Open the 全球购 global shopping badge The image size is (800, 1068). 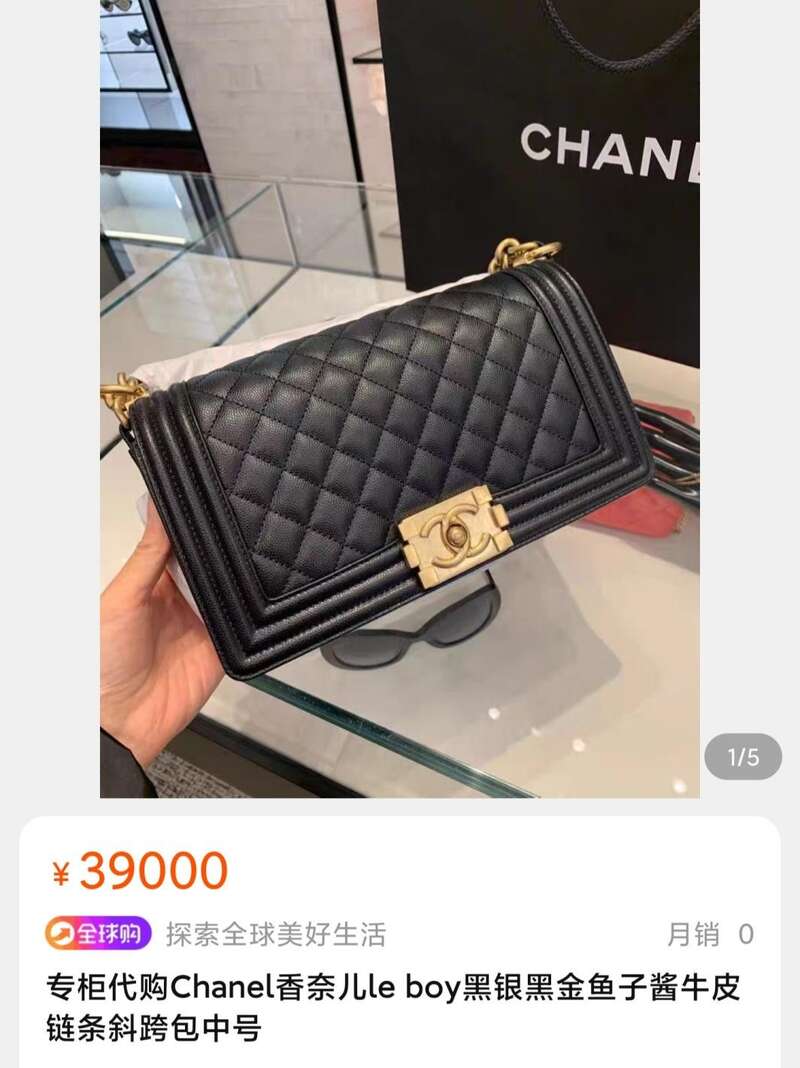98,934
